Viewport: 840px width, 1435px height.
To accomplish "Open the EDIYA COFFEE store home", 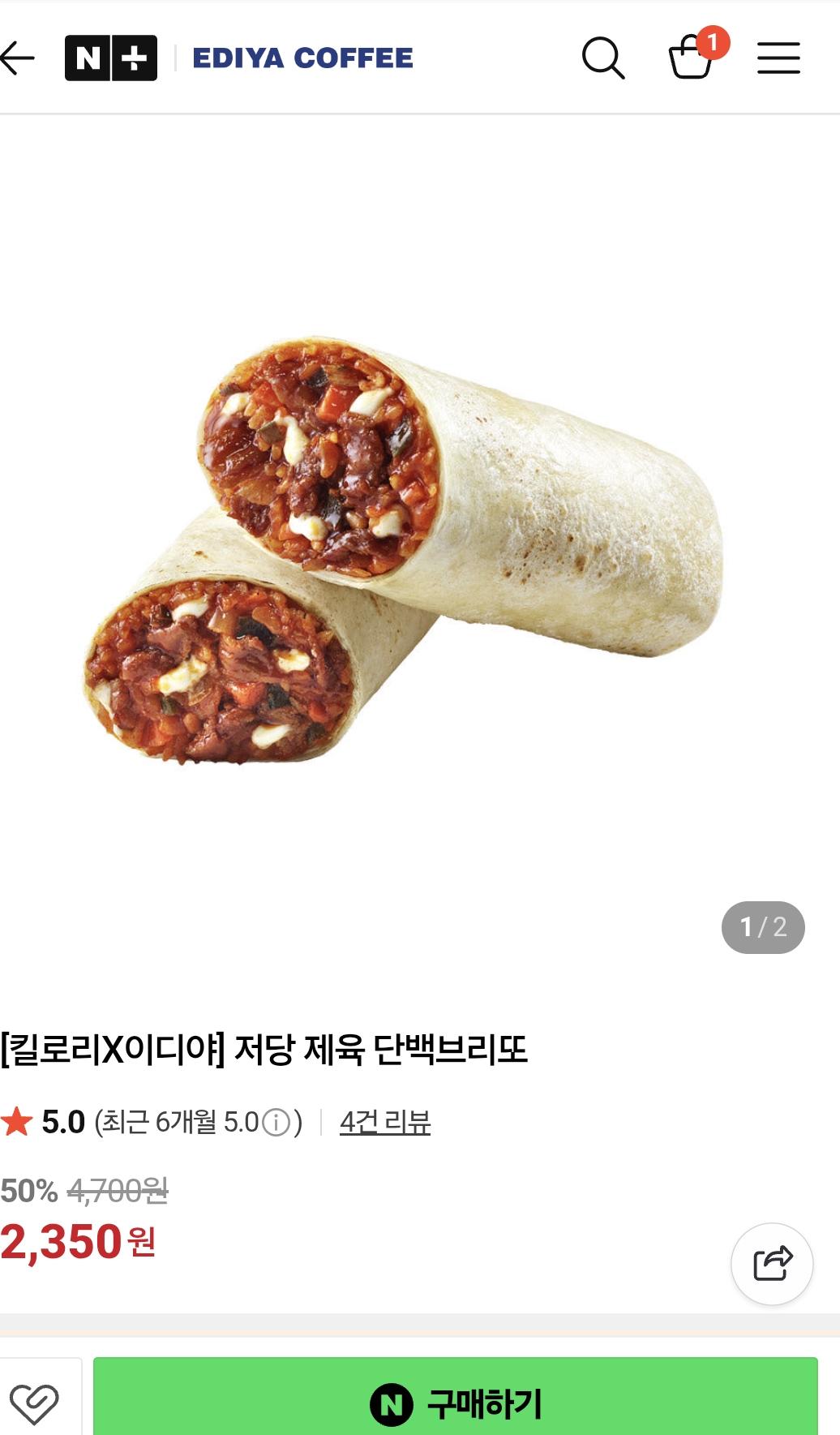I will tap(302, 58).
